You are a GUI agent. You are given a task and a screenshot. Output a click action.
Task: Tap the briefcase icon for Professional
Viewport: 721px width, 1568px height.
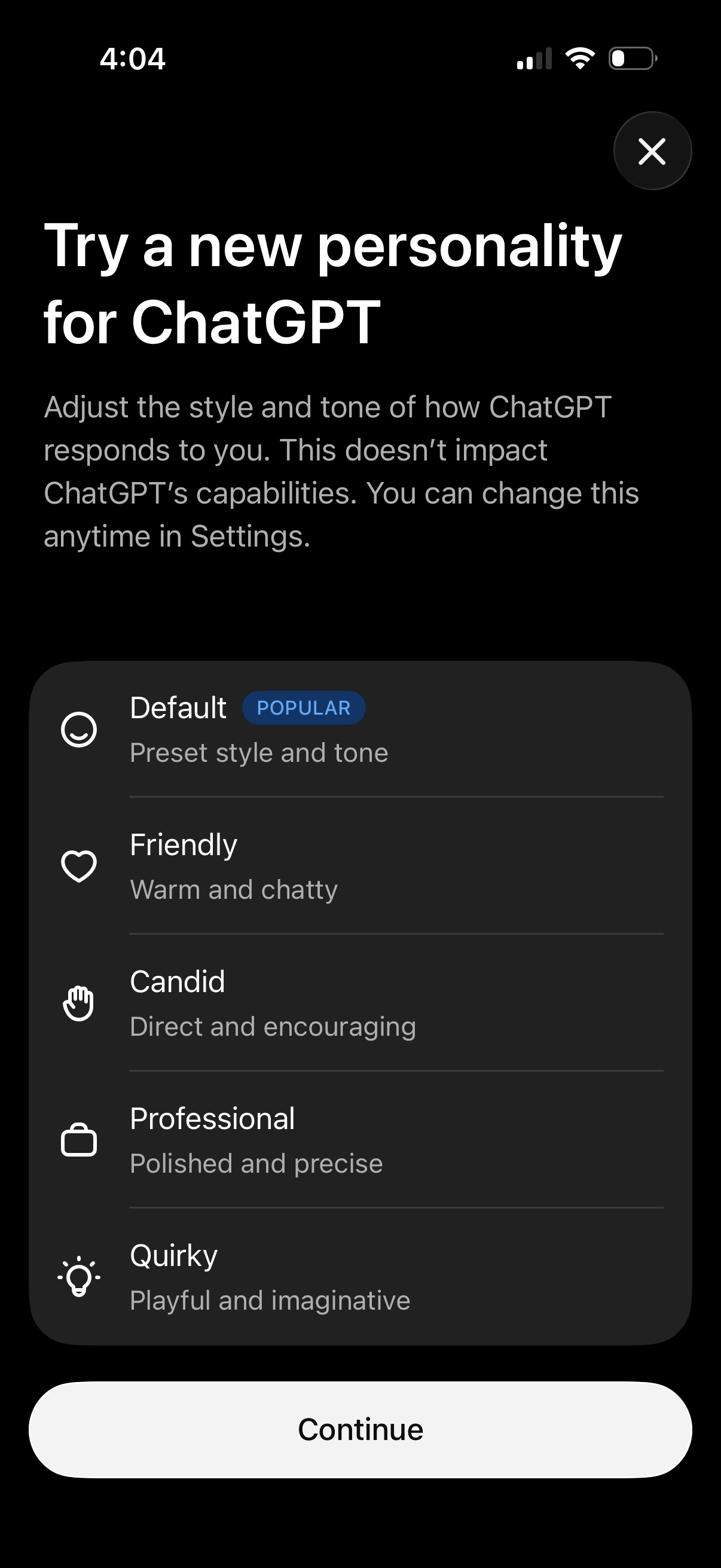[80, 1139]
